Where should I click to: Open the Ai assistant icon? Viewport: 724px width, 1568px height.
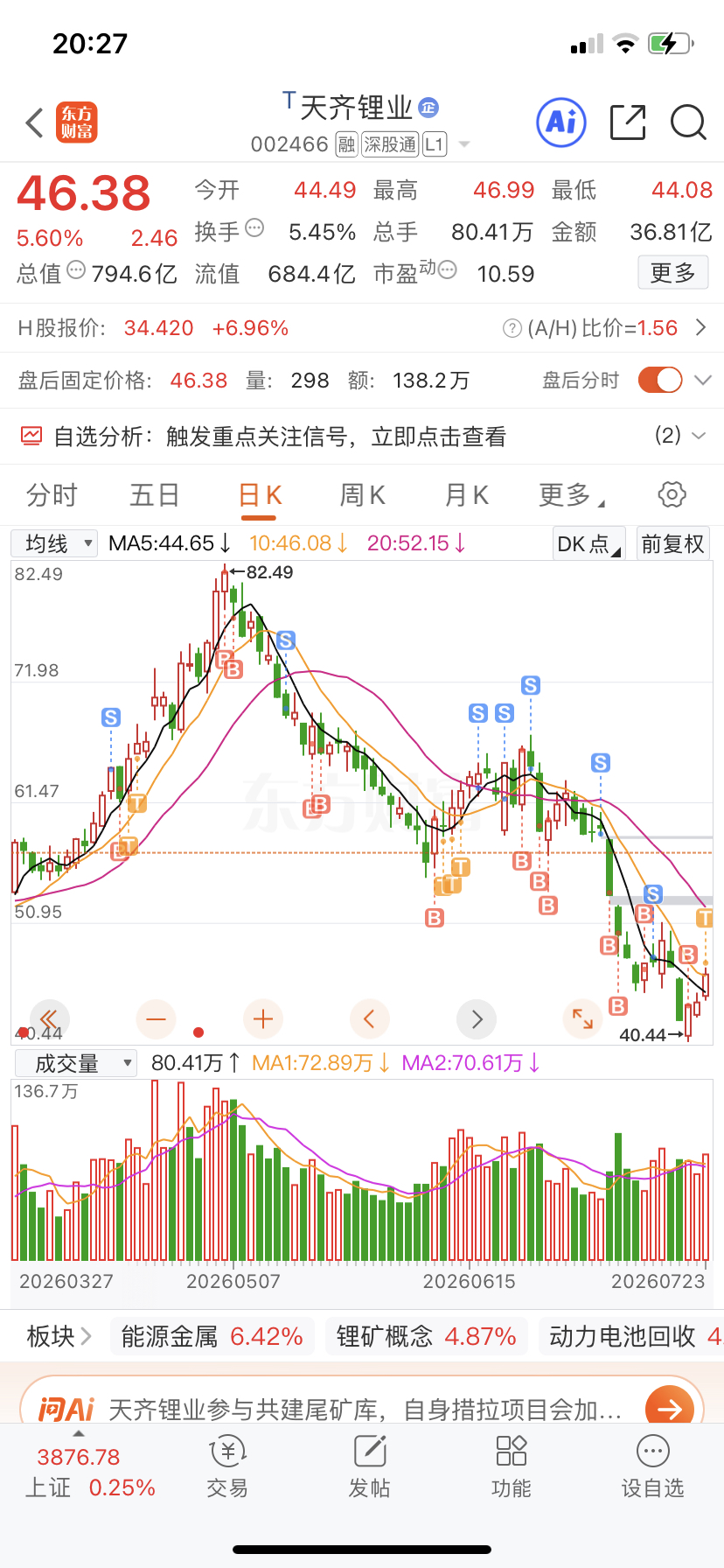[x=560, y=122]
